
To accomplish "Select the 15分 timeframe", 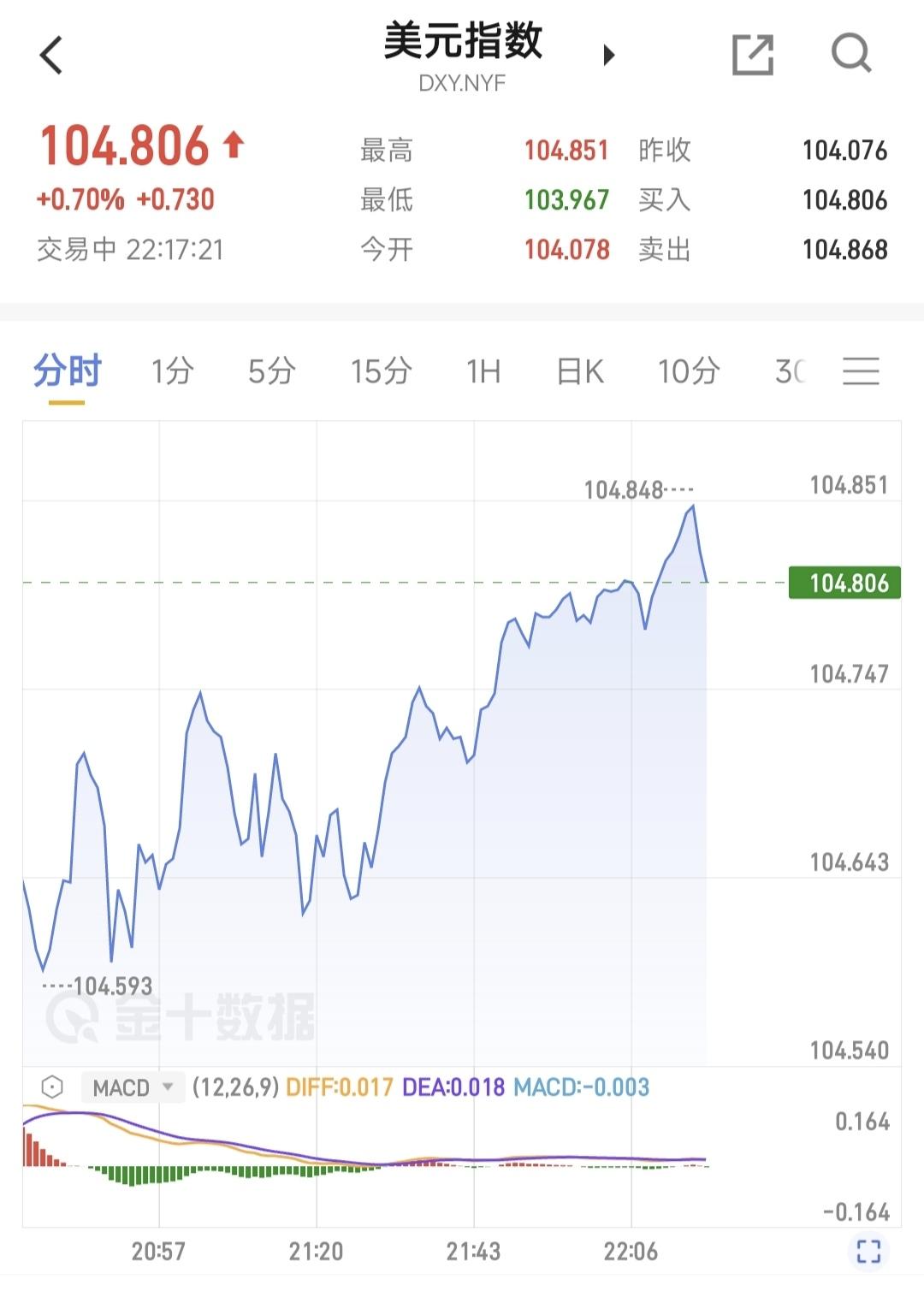I will click(379, 371).
